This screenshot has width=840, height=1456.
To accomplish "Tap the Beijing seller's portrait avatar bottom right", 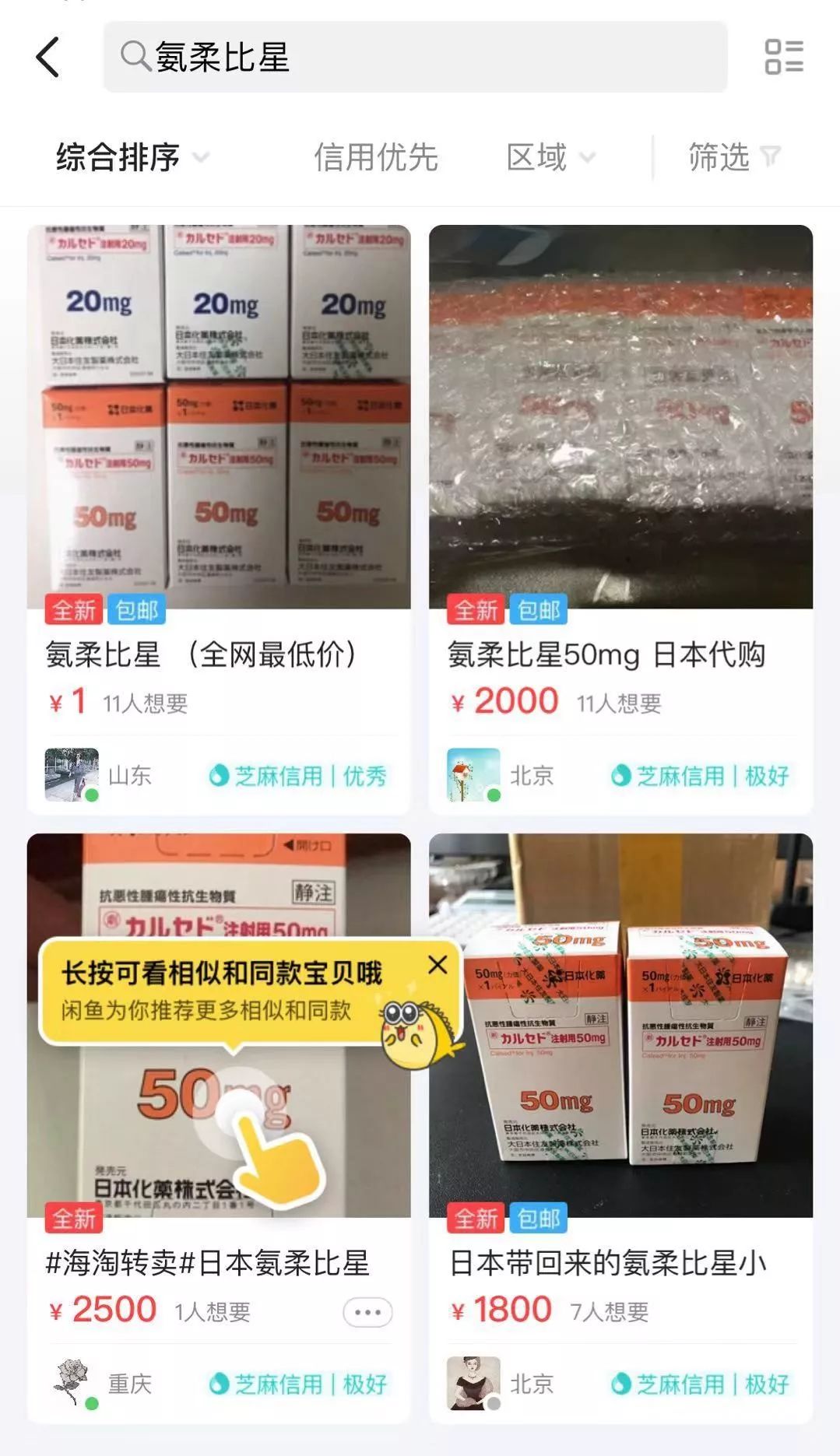I will pyautogui.click(x=474, y=1382).
